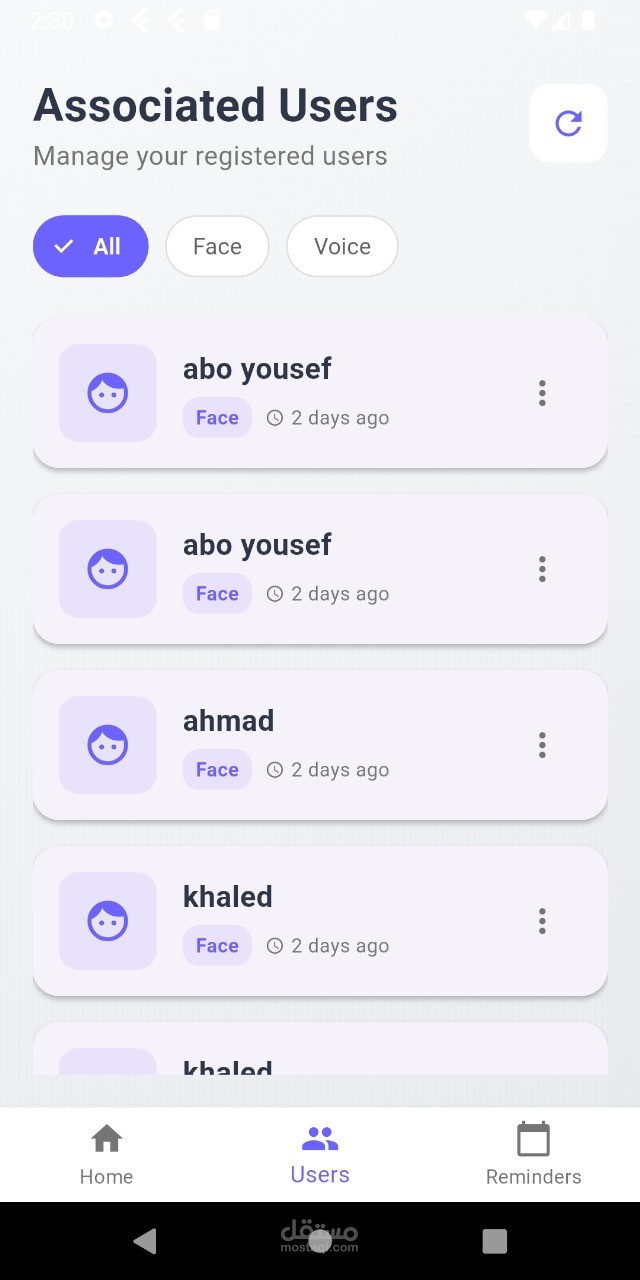Open ahmad's user card
Image resolution: width=640 pixels, height=1280 pixels.
(x=320, y=745)
